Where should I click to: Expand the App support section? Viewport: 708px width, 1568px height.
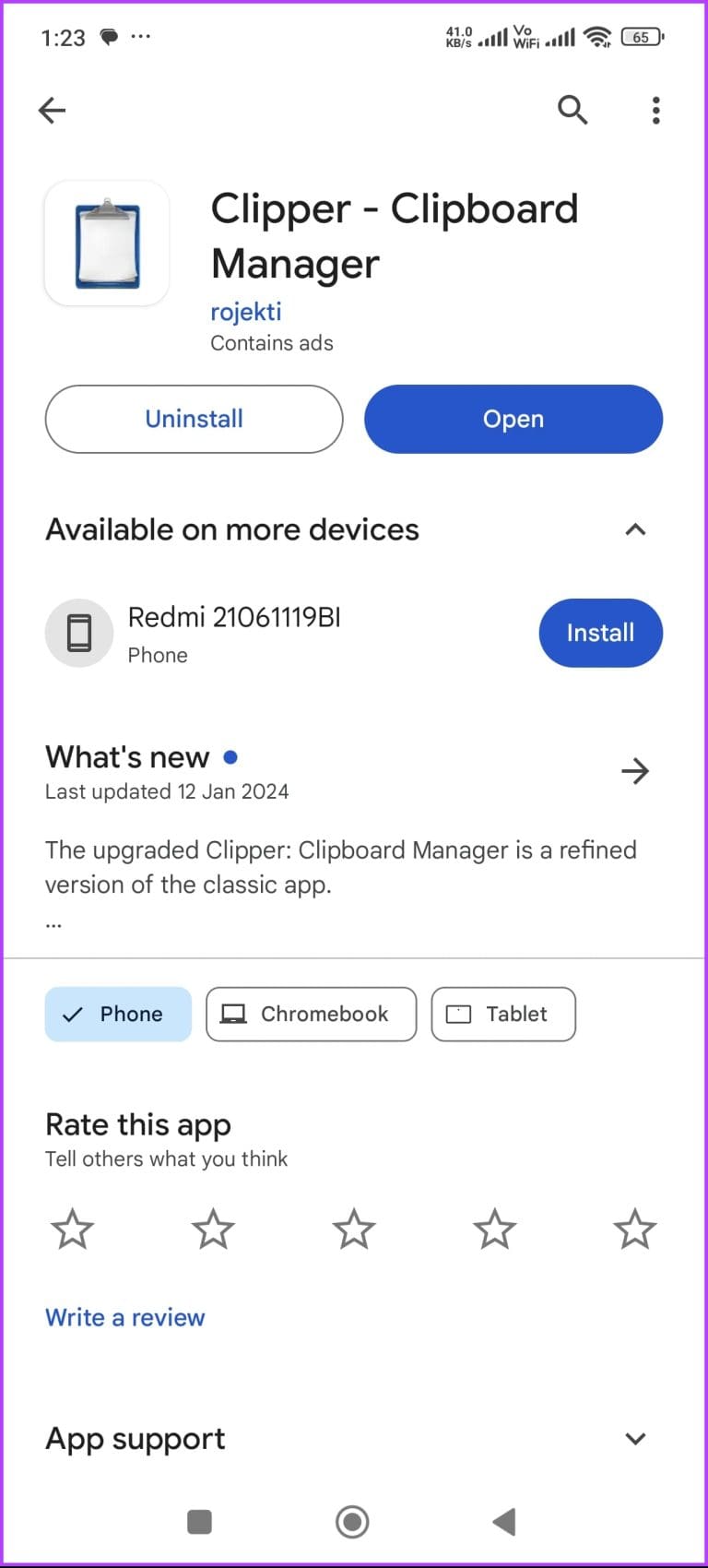634,1438
